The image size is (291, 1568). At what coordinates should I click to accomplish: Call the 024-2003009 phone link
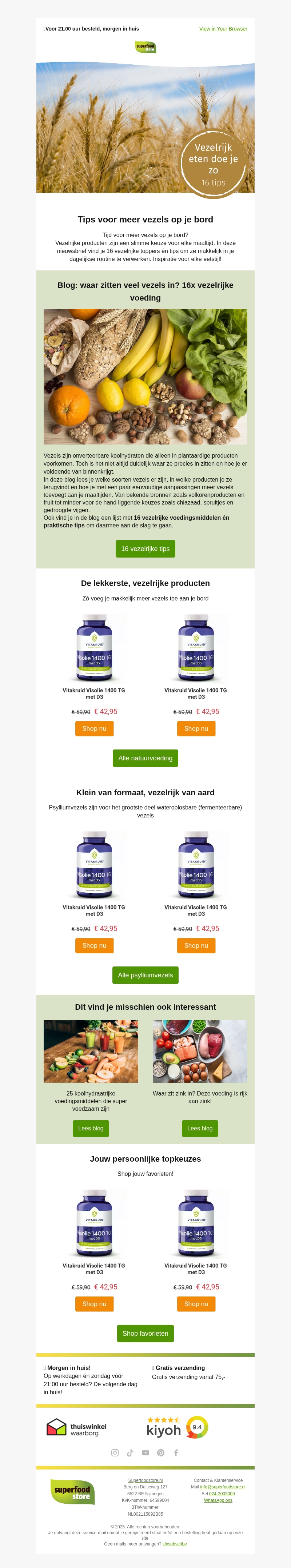222,1493
